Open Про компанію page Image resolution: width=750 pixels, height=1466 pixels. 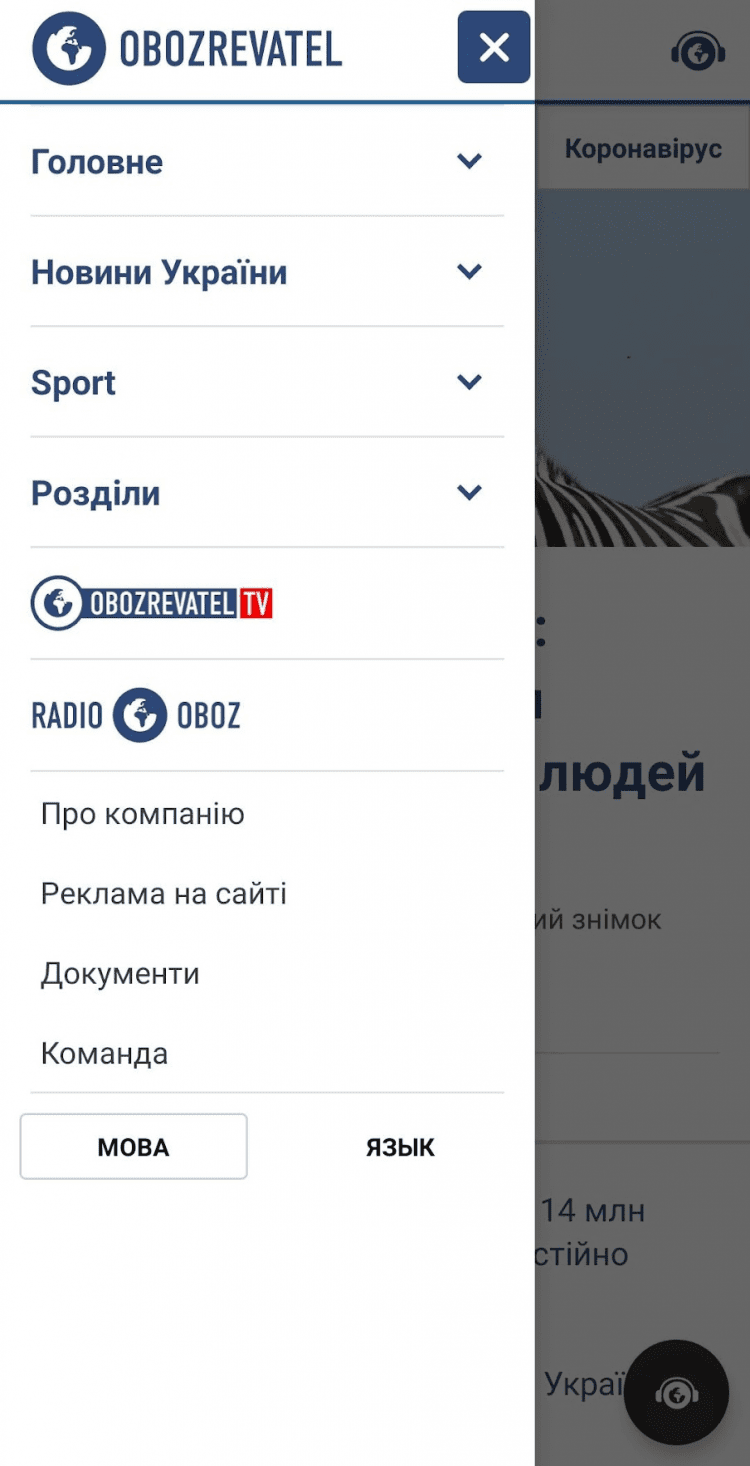[143, 814]
